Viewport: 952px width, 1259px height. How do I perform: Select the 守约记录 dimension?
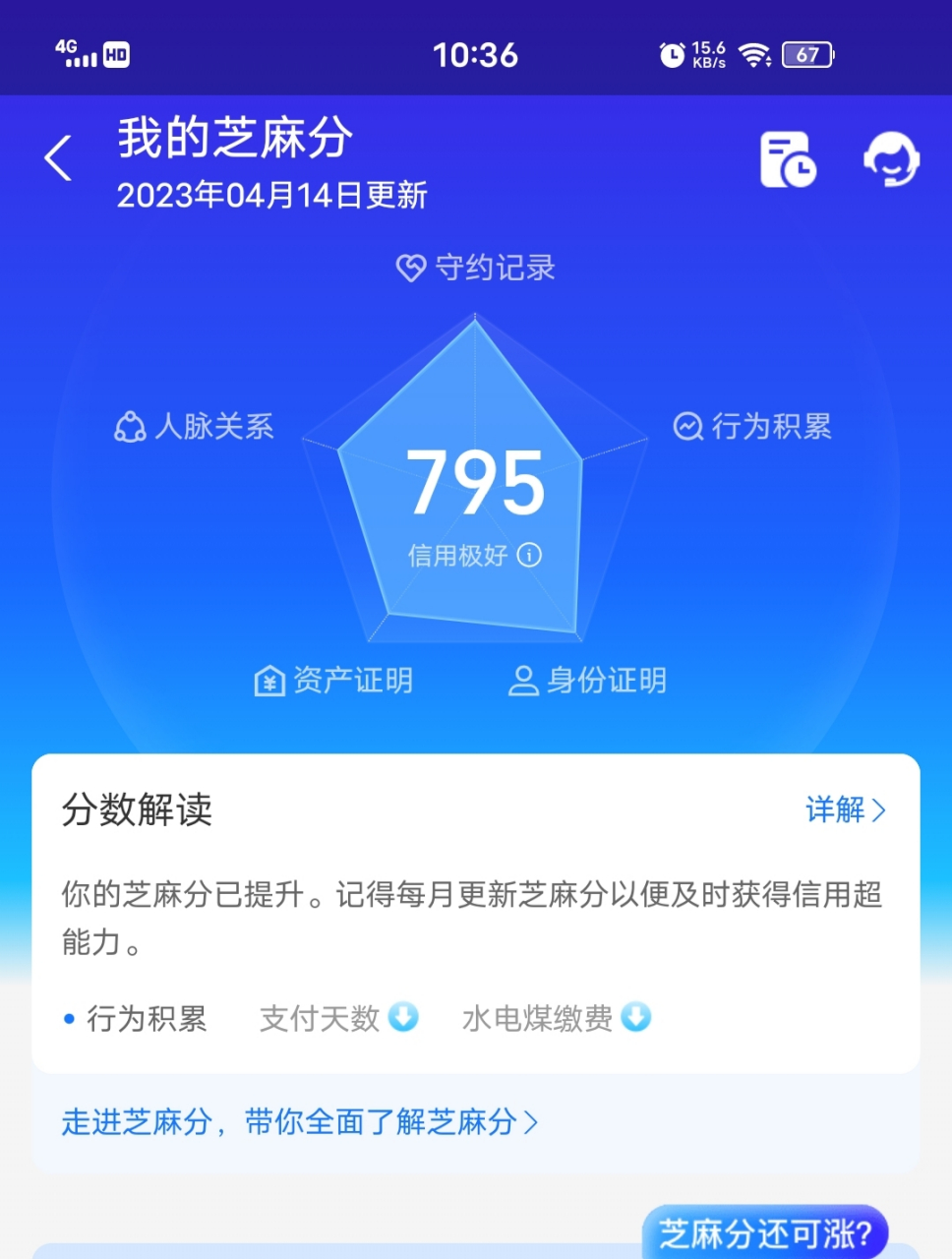click(476, 268)
